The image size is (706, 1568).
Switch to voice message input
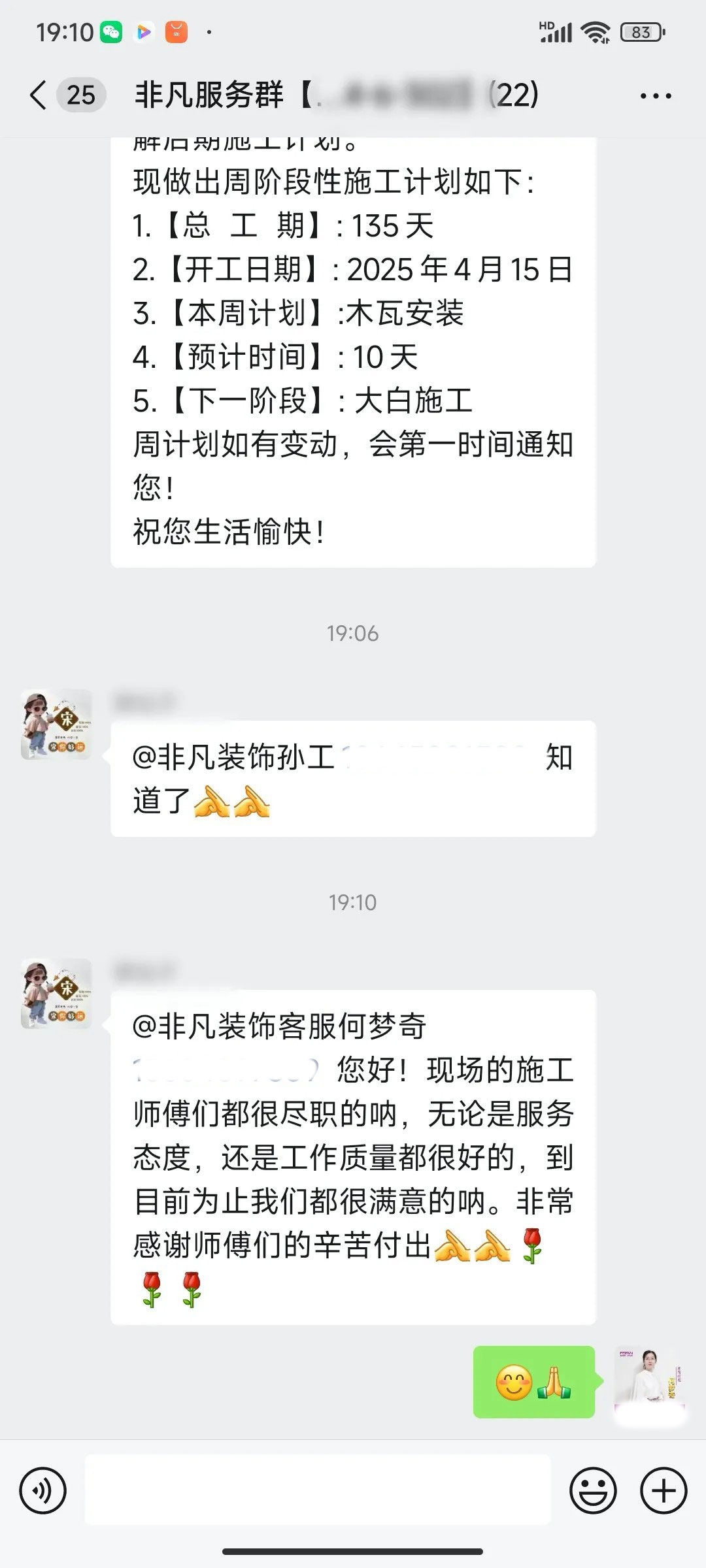pos(43,1491)
